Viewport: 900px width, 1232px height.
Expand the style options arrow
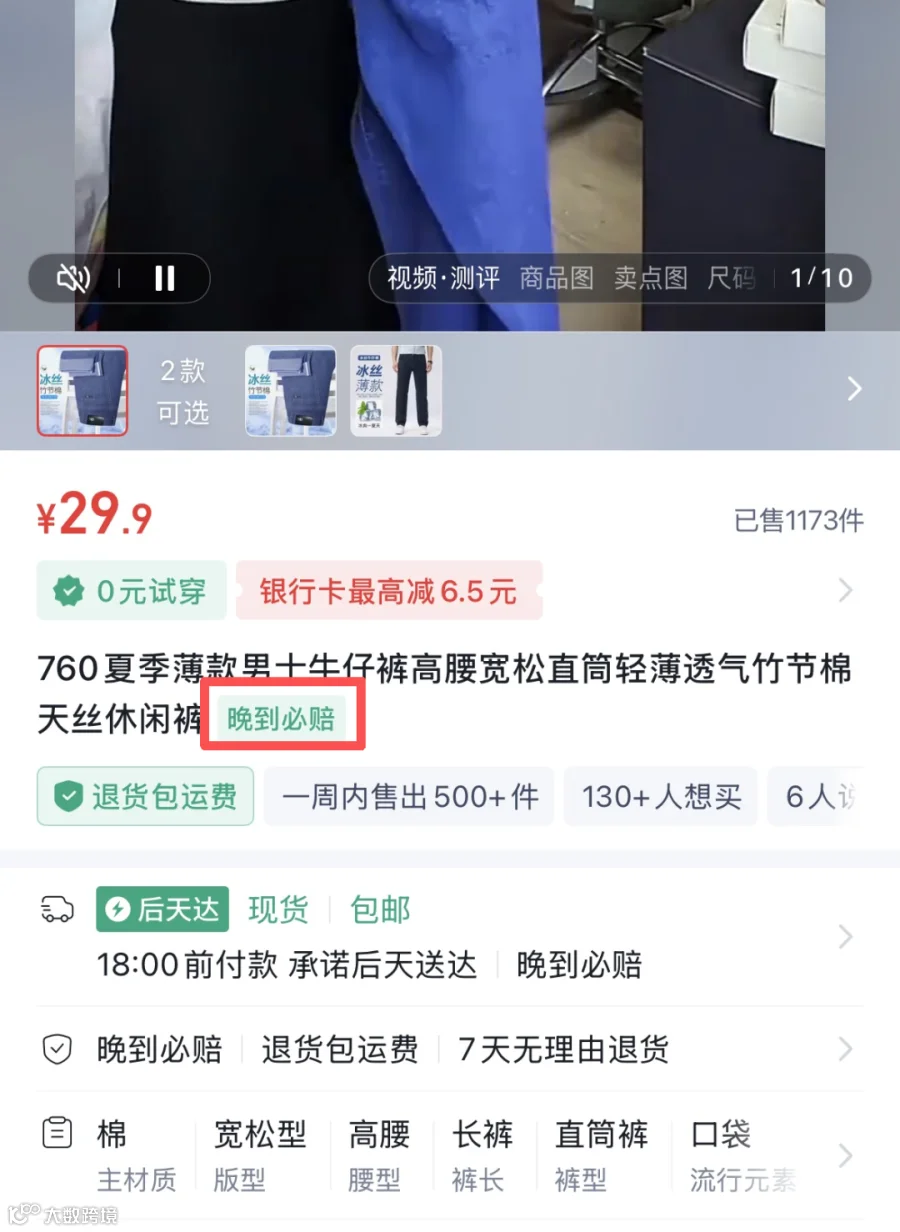click(854, 389)
